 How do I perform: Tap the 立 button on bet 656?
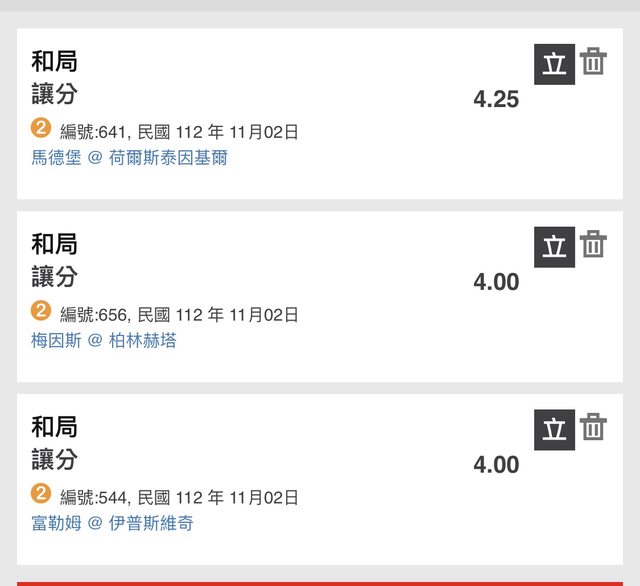coord(554,247)
